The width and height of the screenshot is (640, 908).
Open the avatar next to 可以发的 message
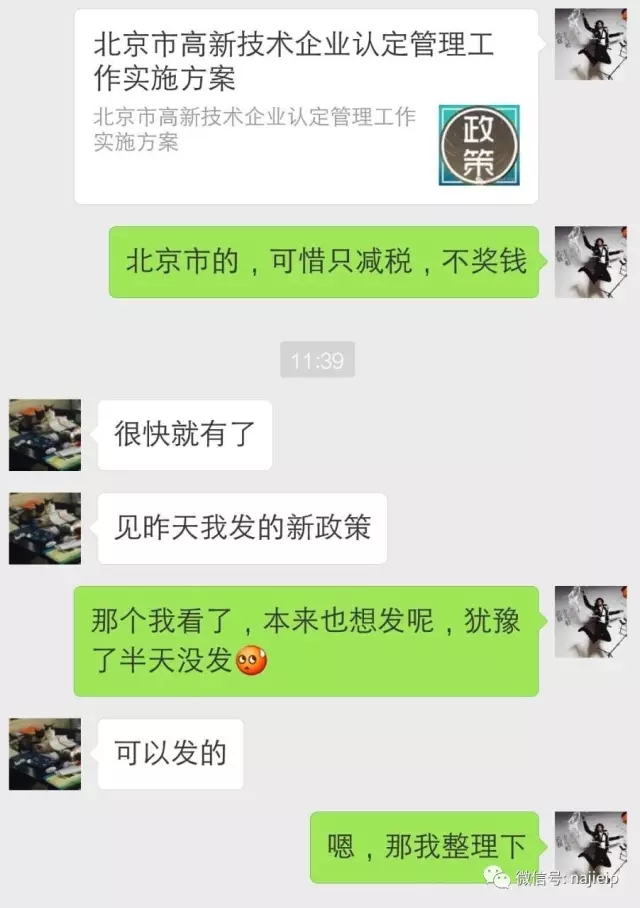point(45,754)
